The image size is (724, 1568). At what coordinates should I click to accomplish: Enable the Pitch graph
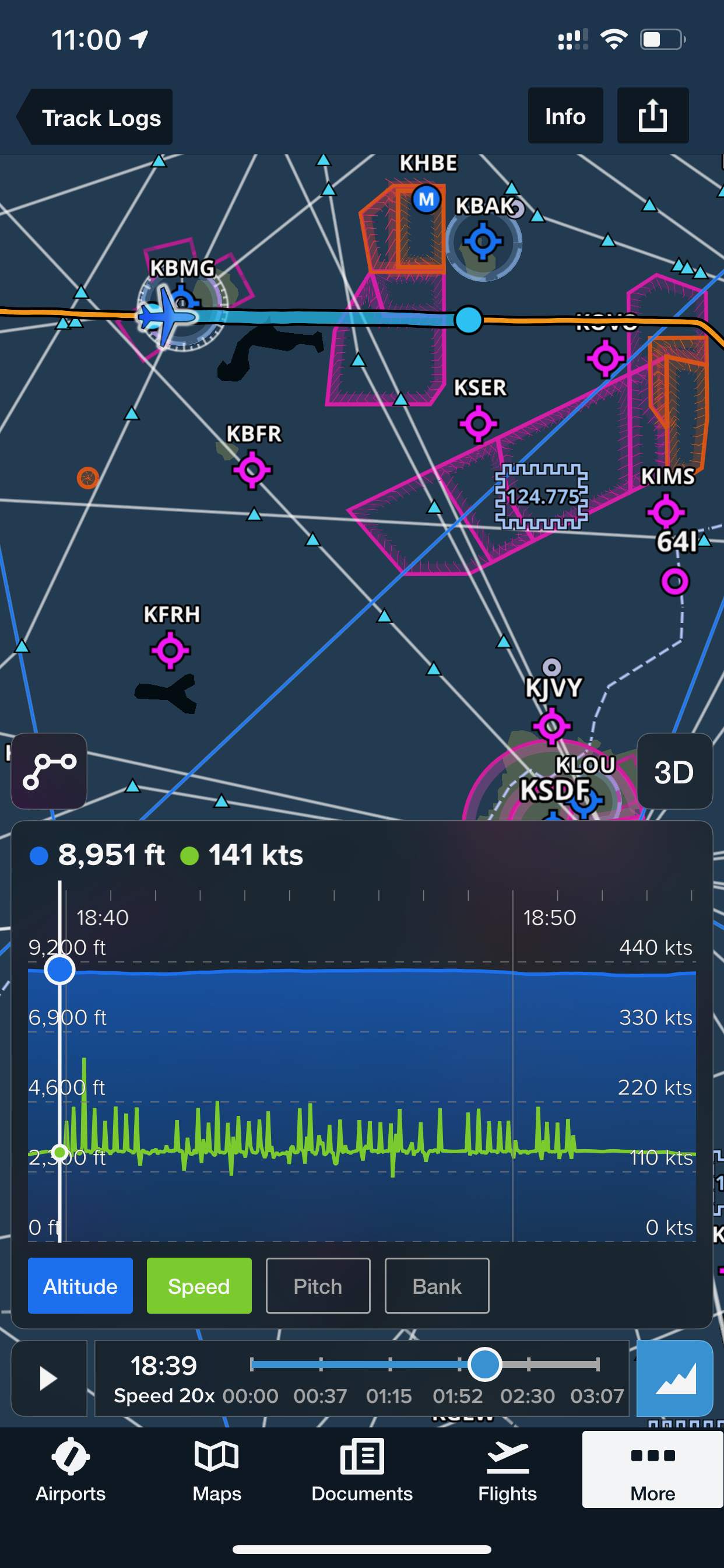318,1286
